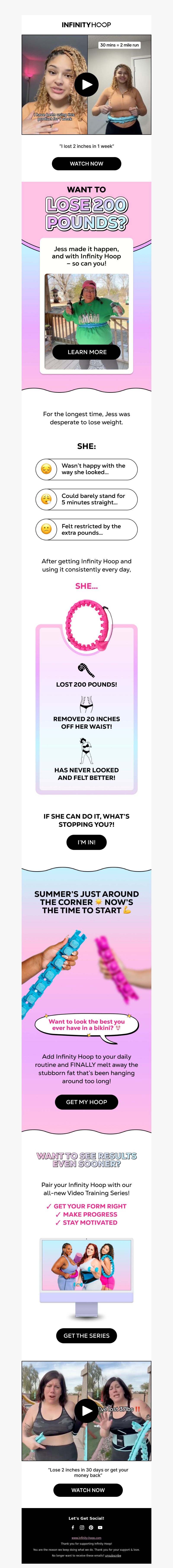Tap the I'M IN! button

point(86,842)
